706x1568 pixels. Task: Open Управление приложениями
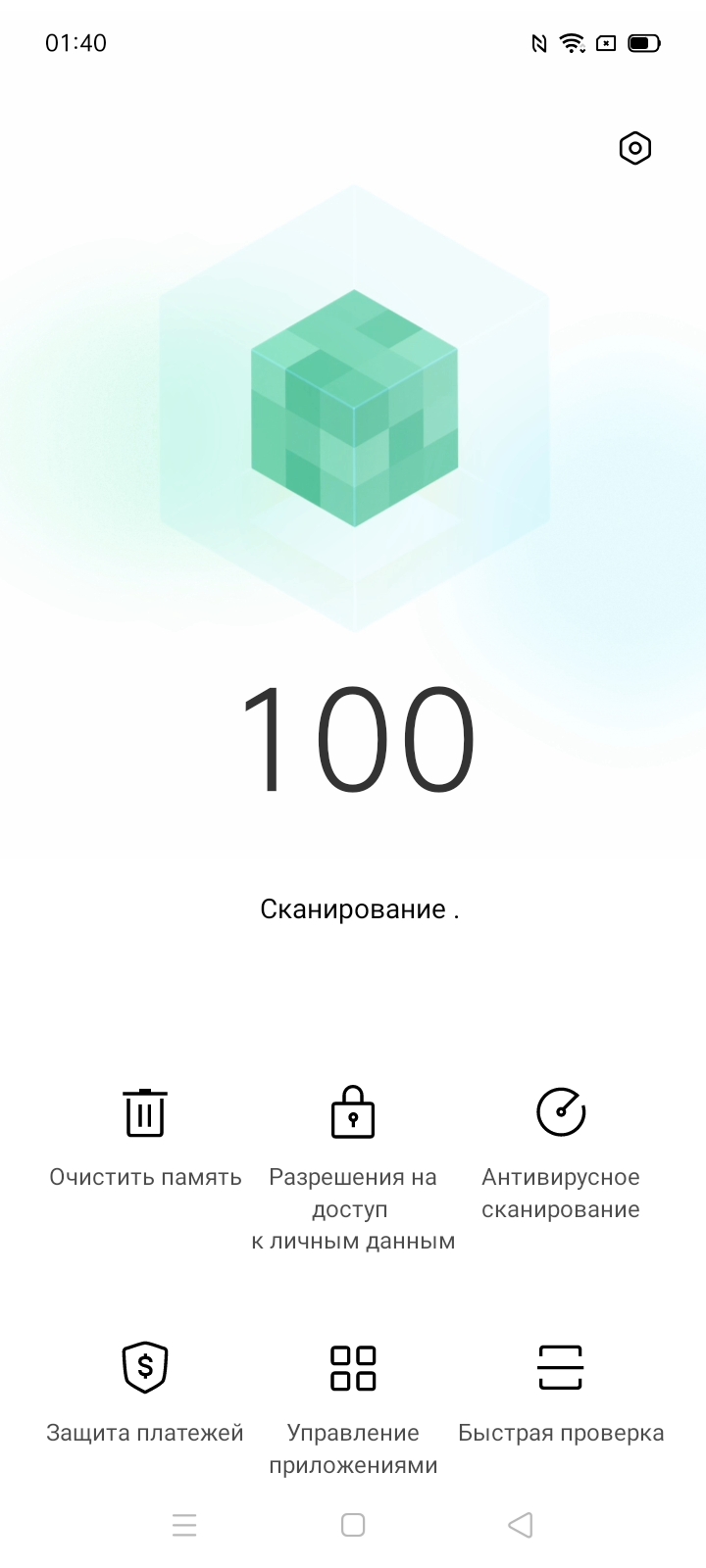[353, 1368]
